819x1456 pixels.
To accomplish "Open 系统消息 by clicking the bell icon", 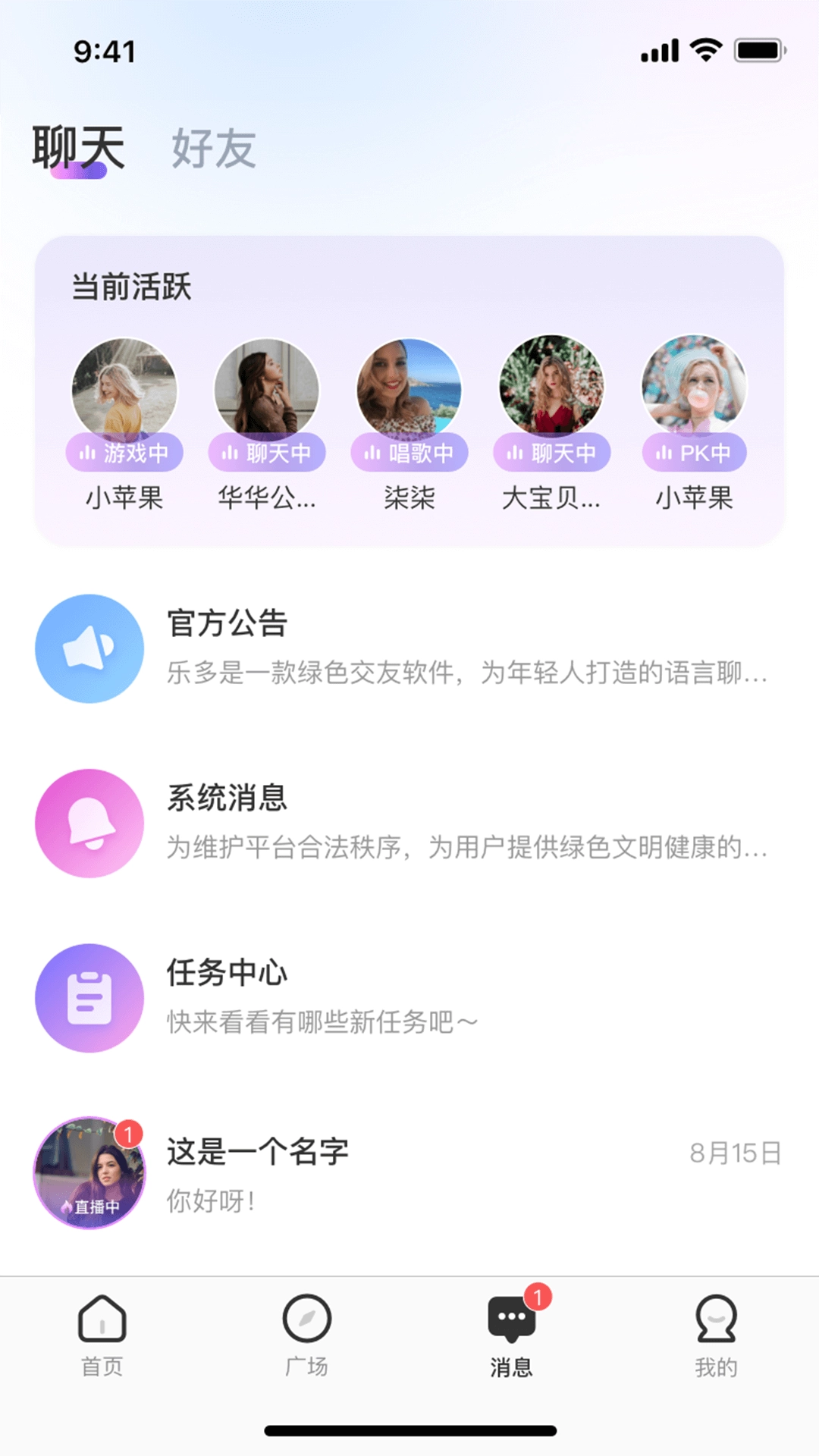I will [89, 824].
